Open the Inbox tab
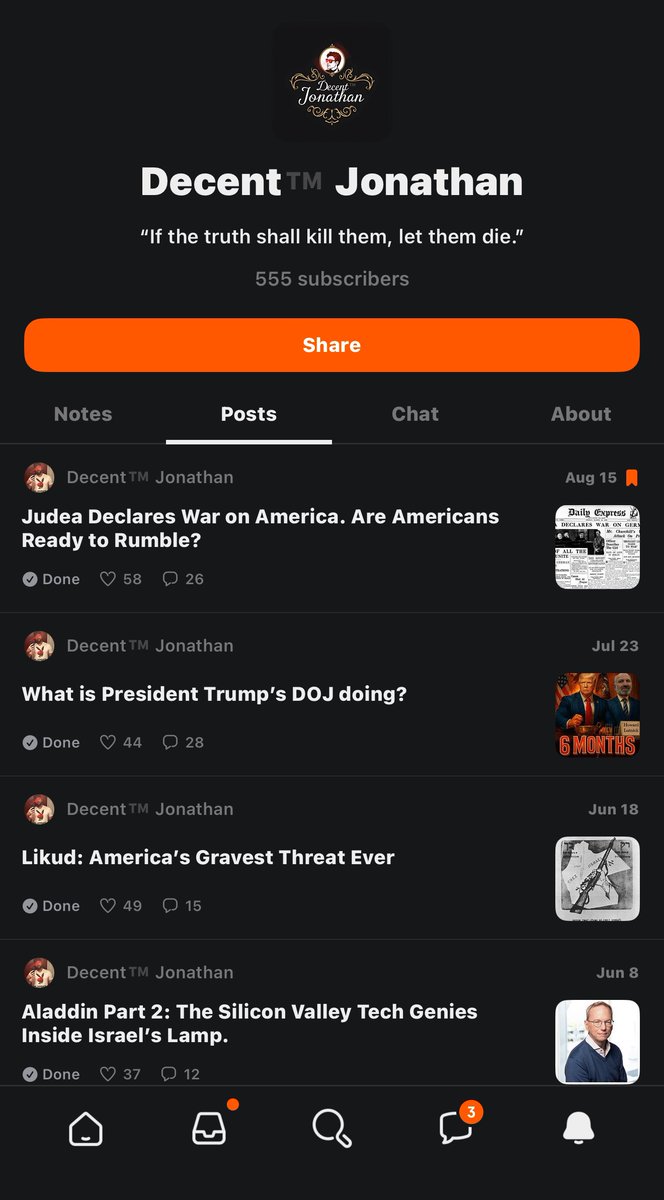 [x=209, y=1128]
